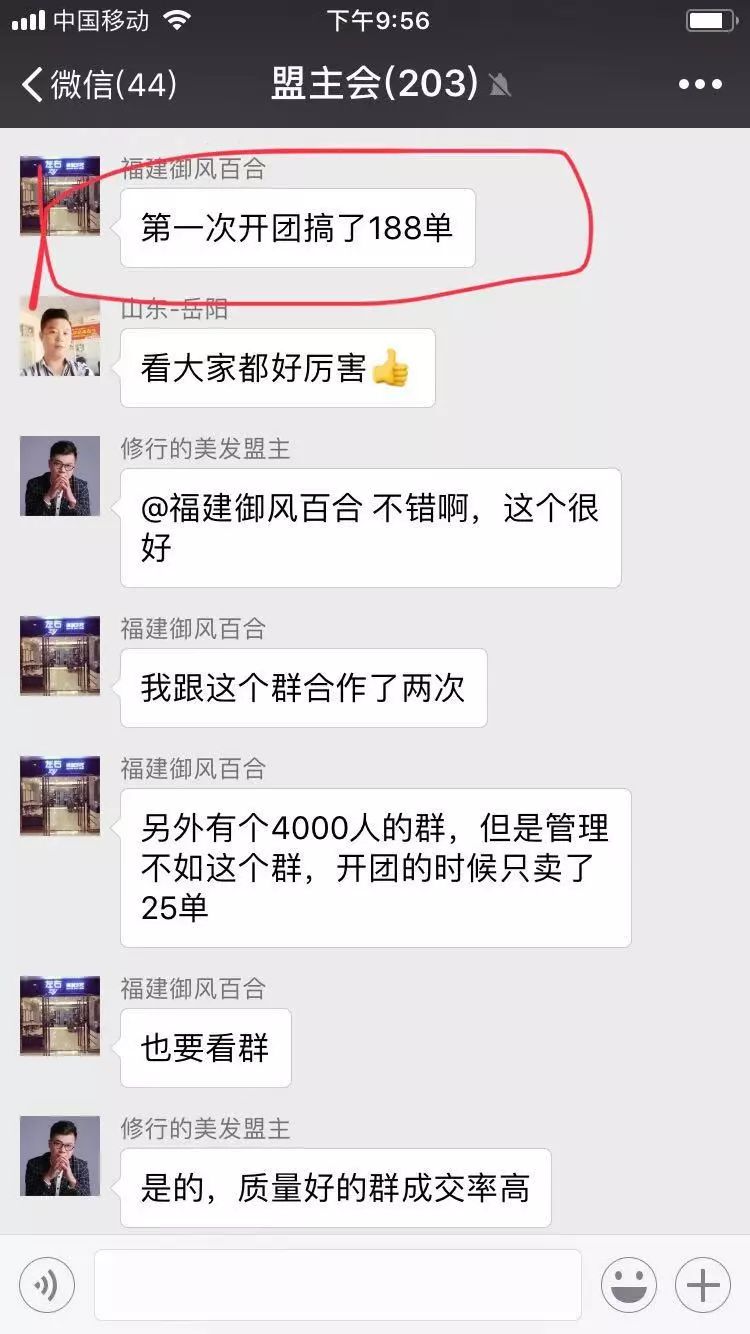The width and height of the screenshot is (750, 1334).
Task: Tap 修行的美发盟主's avatar
Action: pos(58,475)
